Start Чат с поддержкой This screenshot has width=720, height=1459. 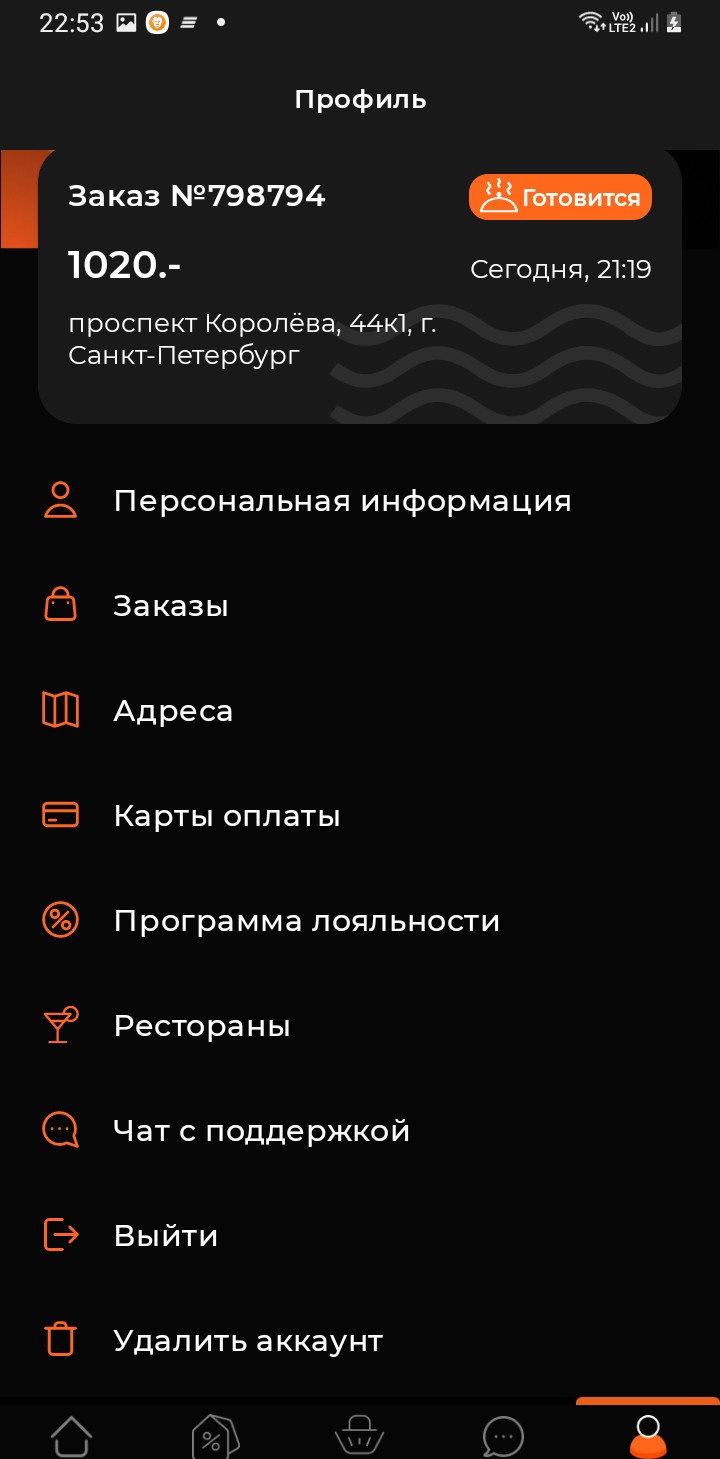tap(360, 1130)
